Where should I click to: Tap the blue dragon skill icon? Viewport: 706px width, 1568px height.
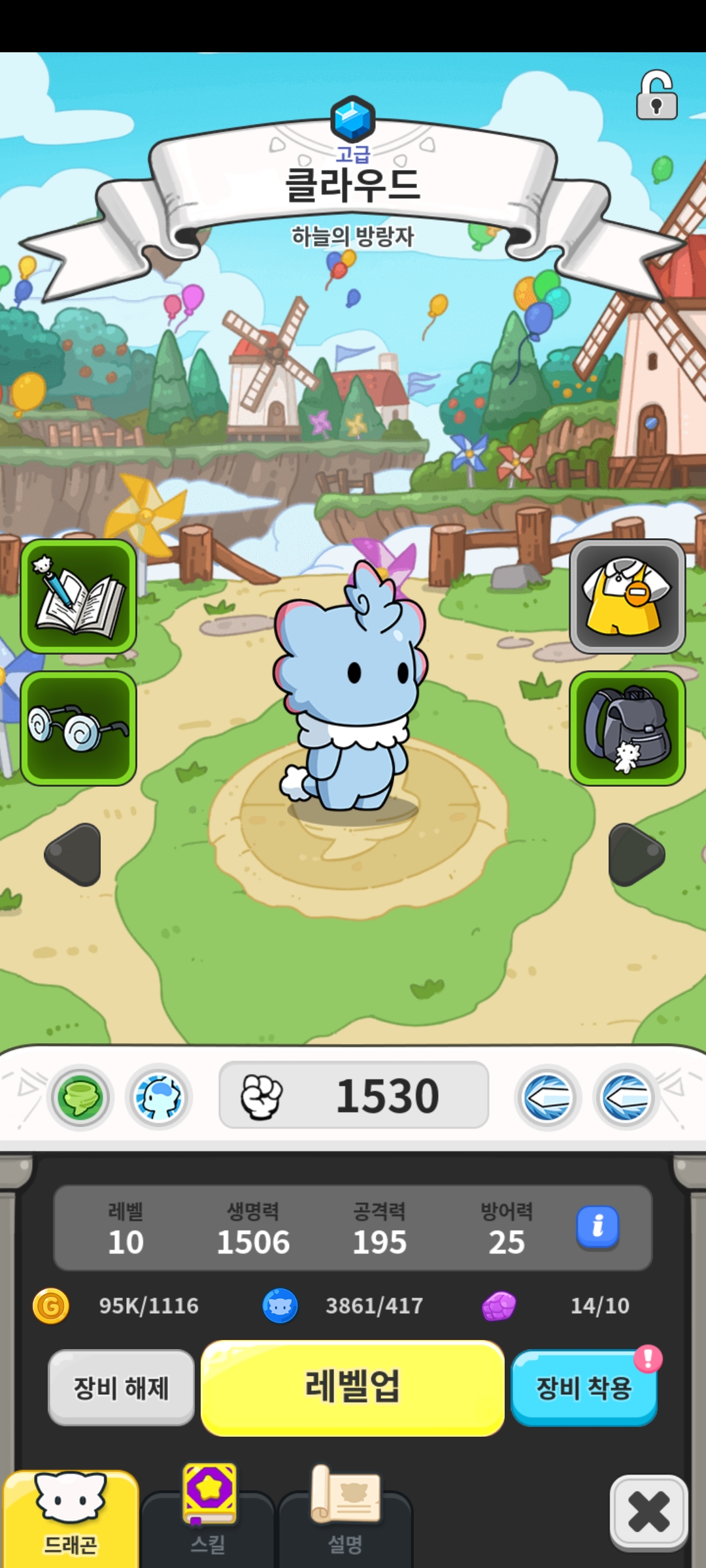pyautogui.click(x=159, y=1098)
